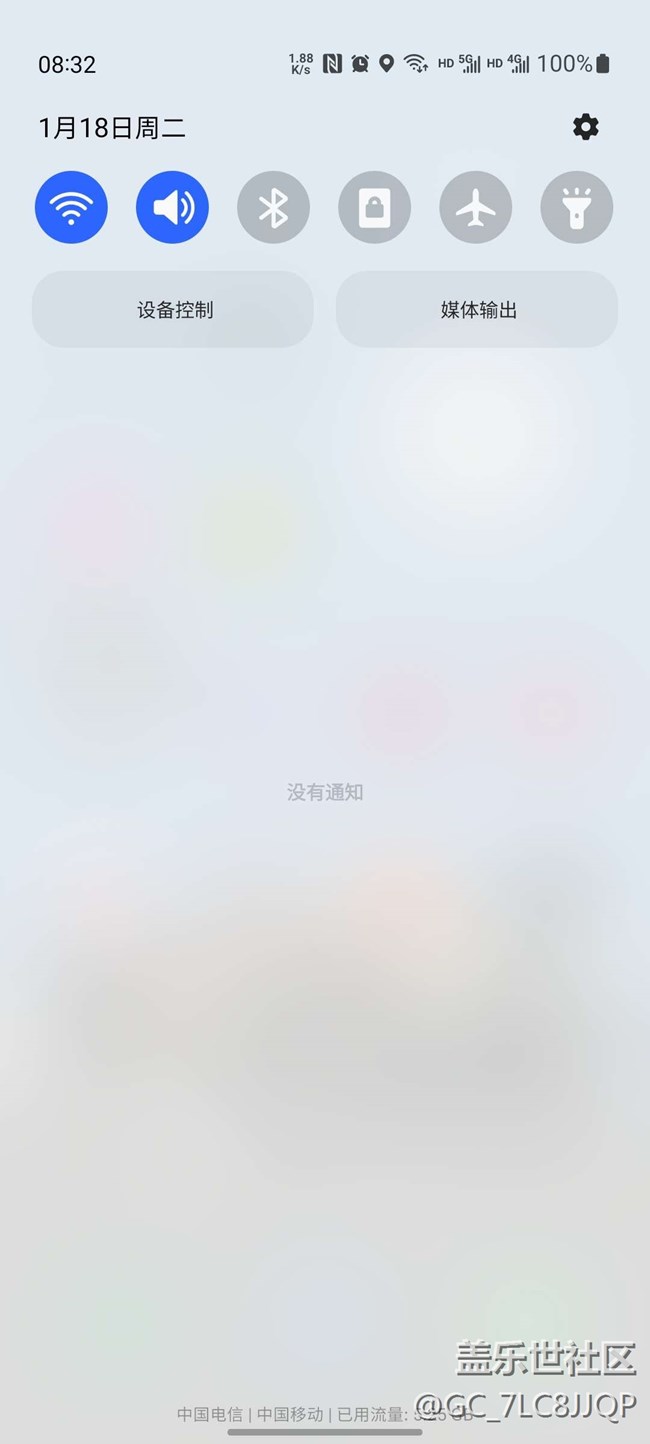Open 设备控制 device control

tap(173, 310)
